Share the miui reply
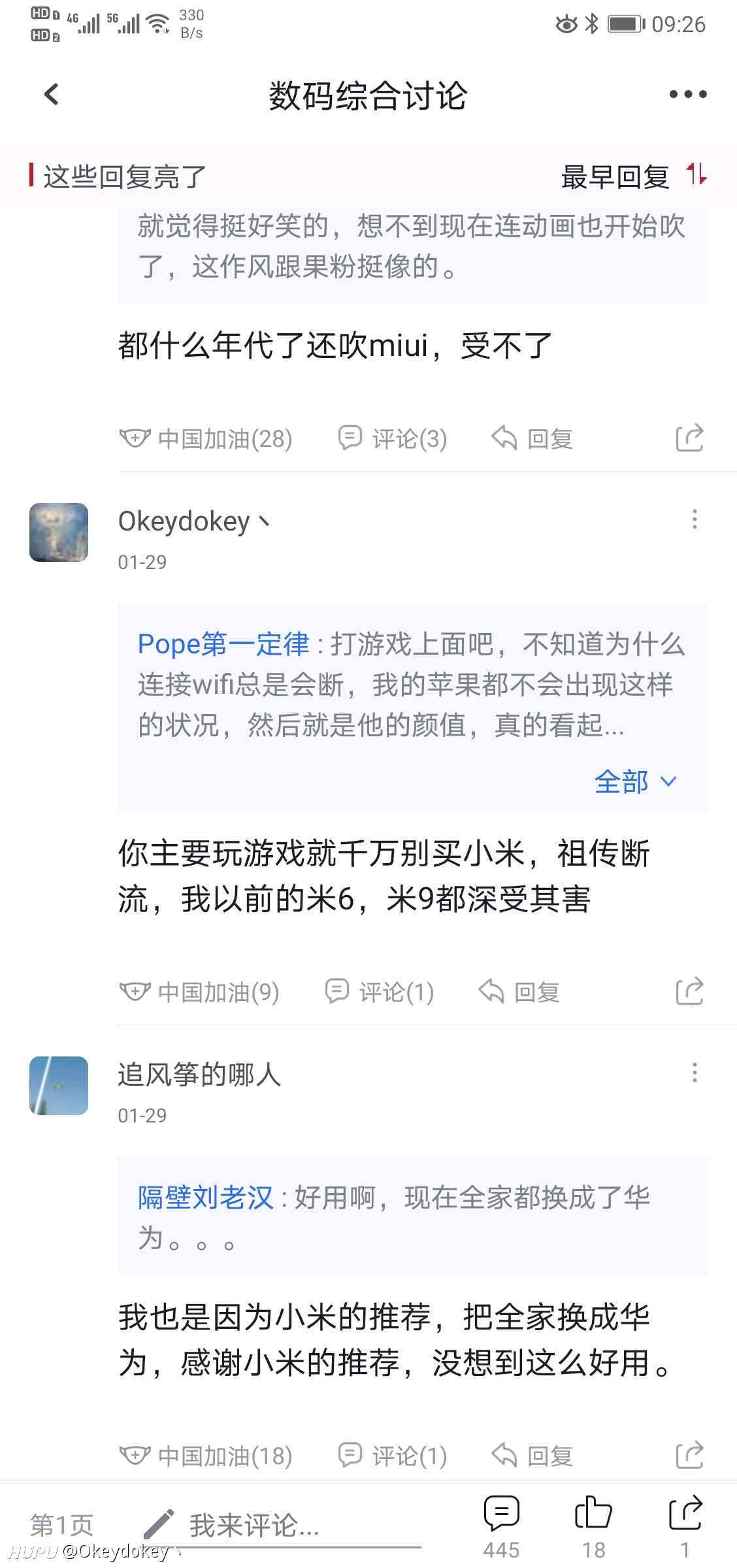Screen dimensions: 737x1568 click(x=689, y=438)
